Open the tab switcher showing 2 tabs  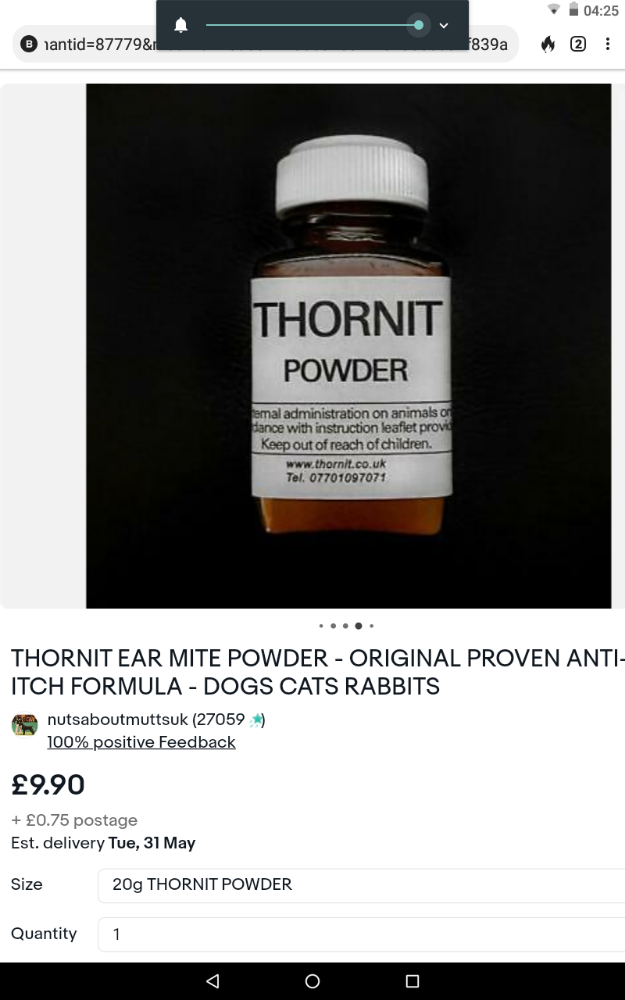[x=578, y=44]
